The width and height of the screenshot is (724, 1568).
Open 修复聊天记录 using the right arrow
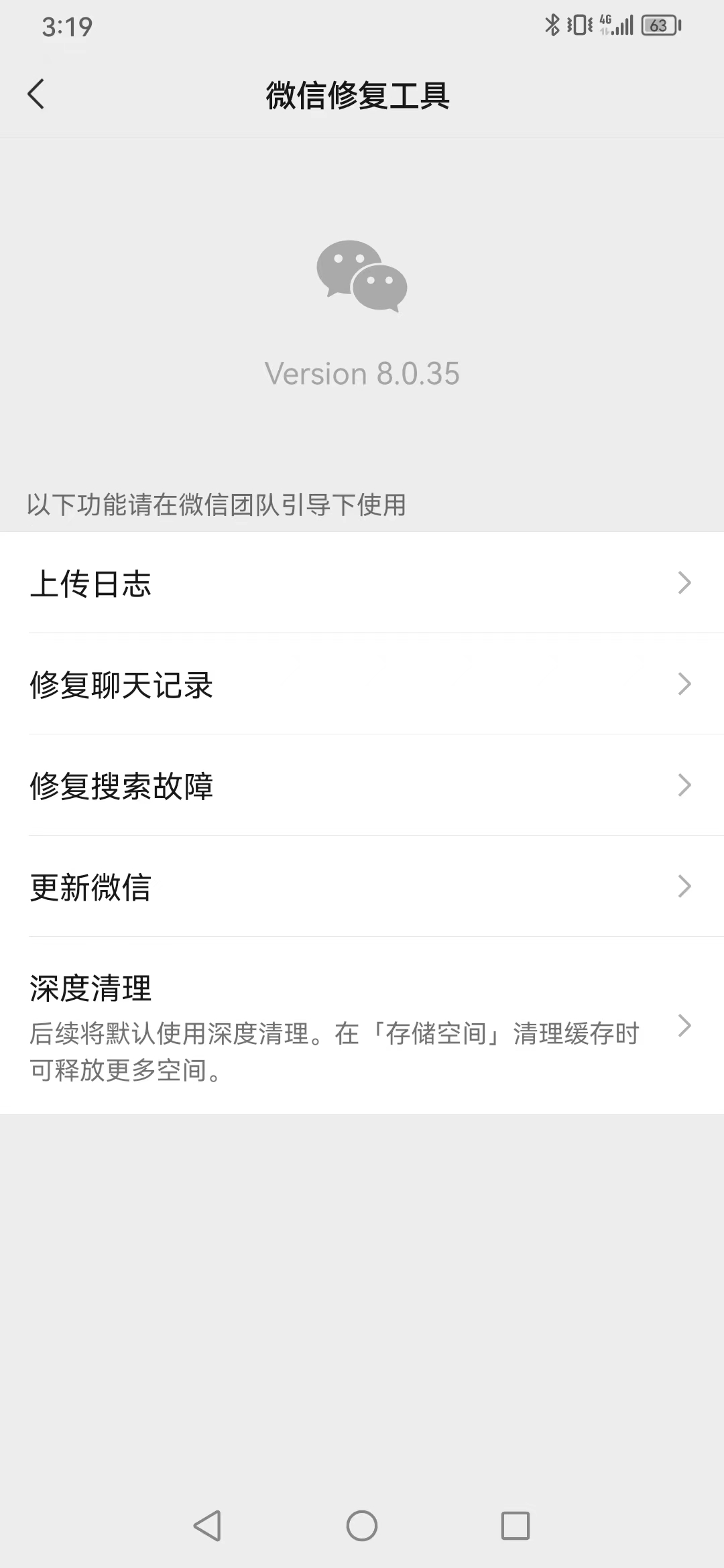coord(684,685)
